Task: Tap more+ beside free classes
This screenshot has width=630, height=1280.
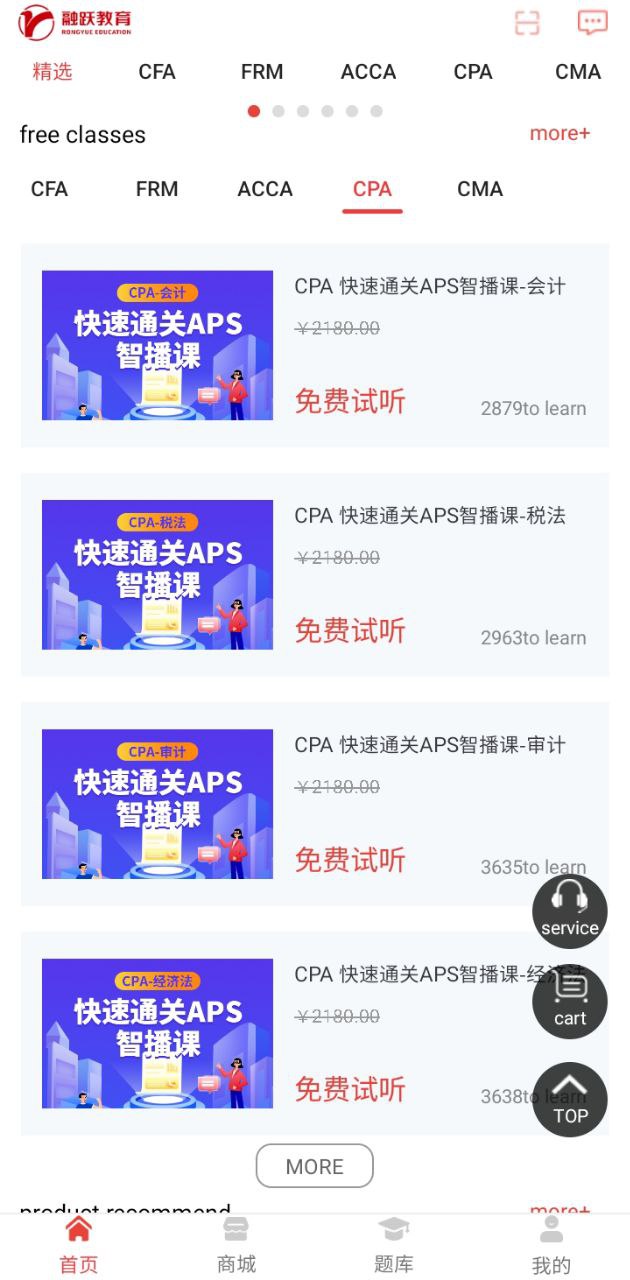Action: pos(560,133)
